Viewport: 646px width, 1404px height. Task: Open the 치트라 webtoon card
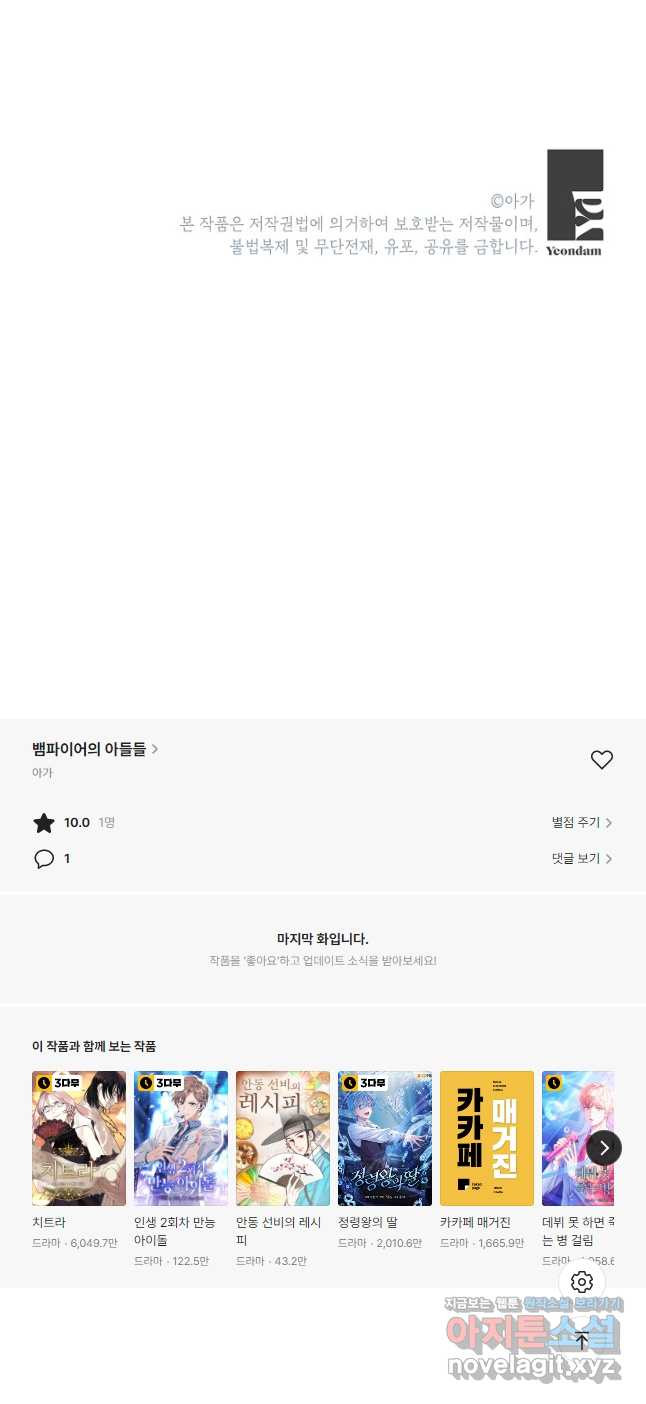tap(79, 1139)
